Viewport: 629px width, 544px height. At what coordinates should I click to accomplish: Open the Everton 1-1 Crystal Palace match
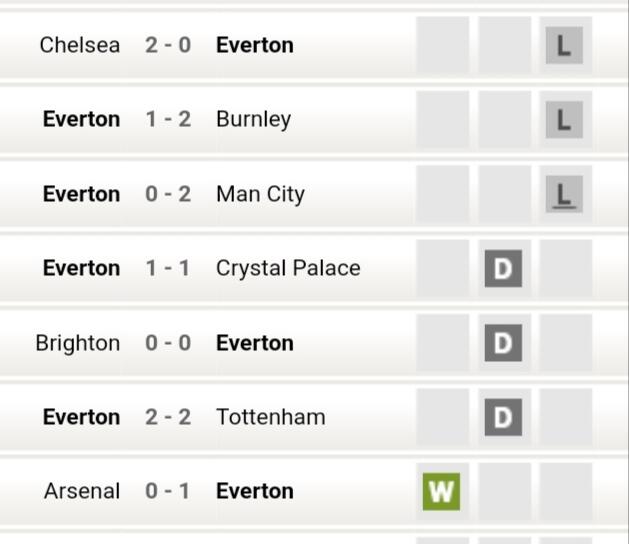[168, 268]
